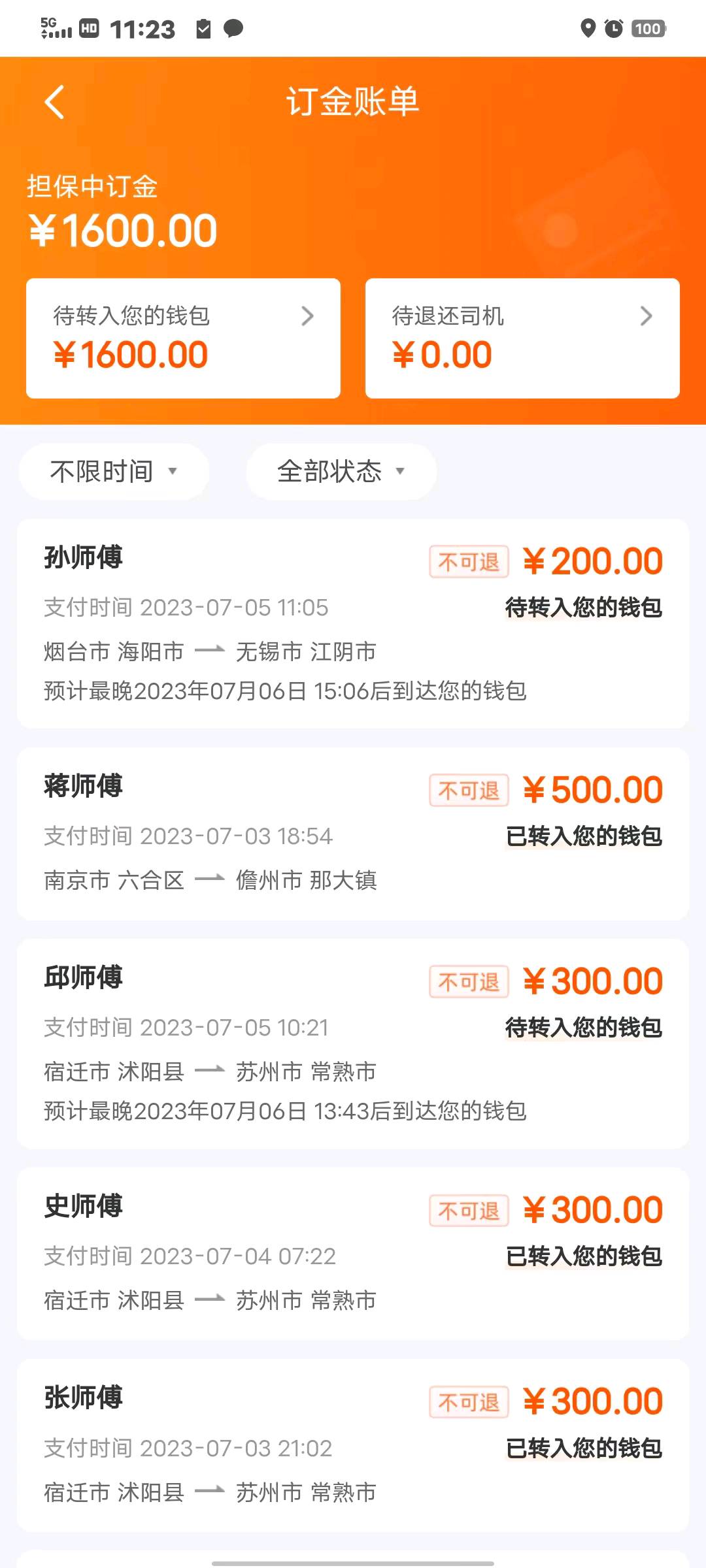Select 张师傅's ¥300.00 deposit record
Image resolution: width=706 pixels, height=1568 pixels.
[x=353, y=1445]
